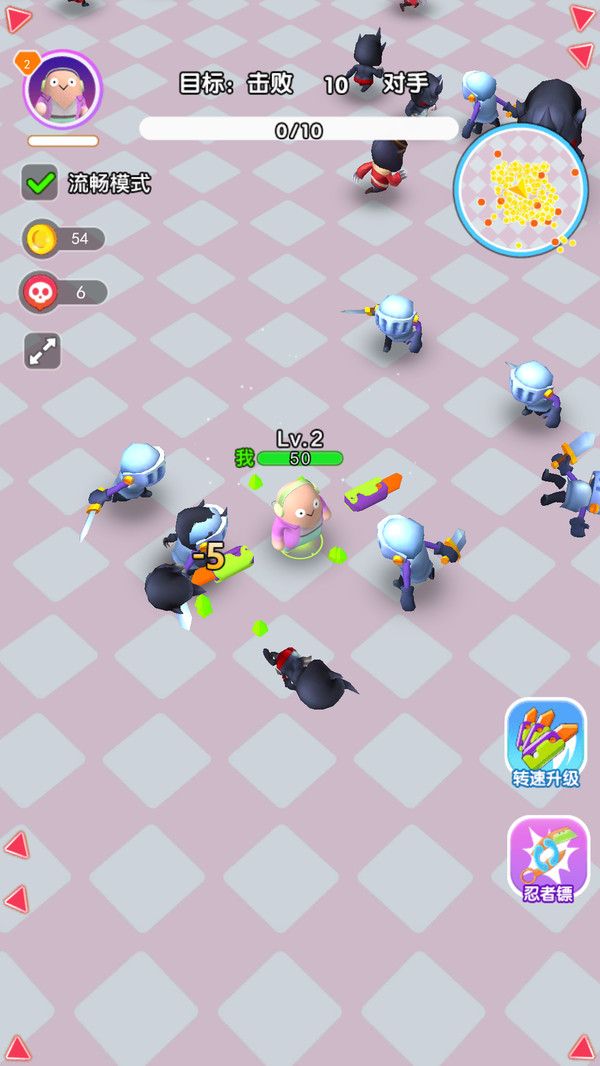Toggle the 流畅模式 checkbox

pyautogui.click(x=40, y=183)
